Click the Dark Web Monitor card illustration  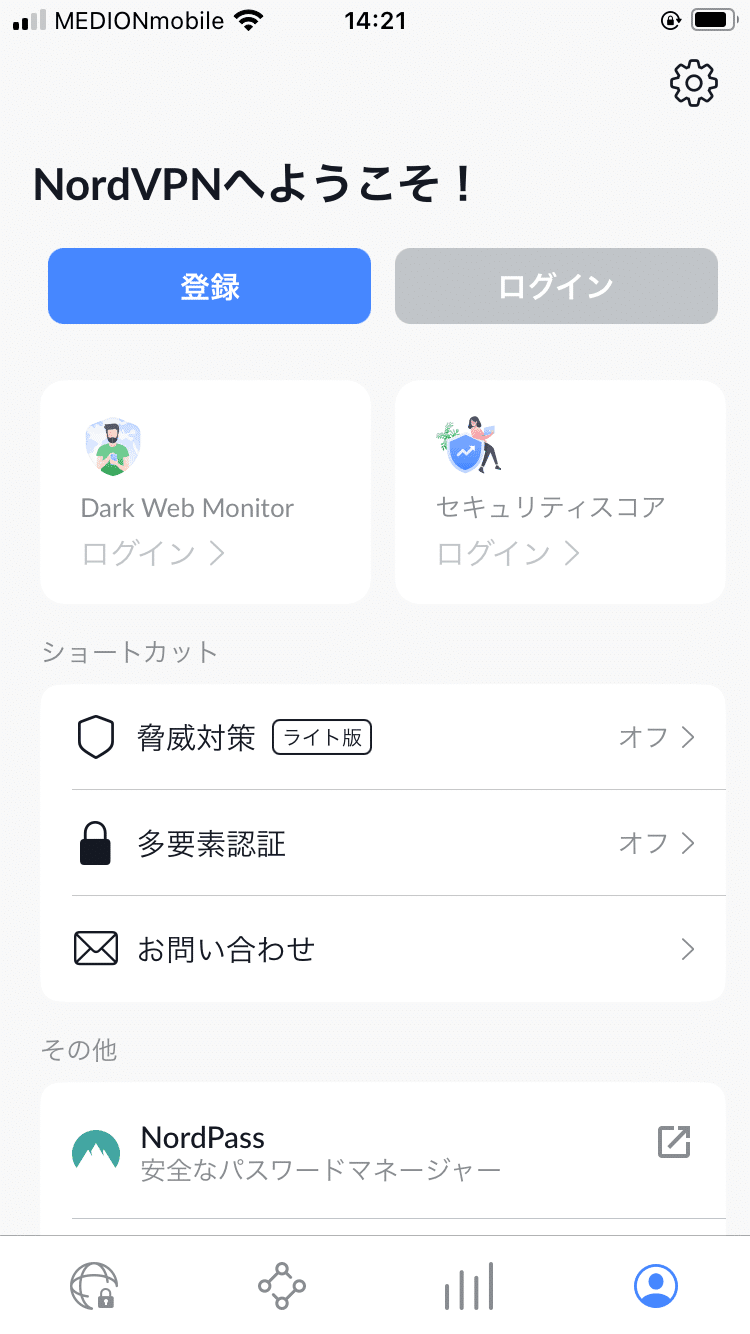pyautogui.click(x=112, y=446)
